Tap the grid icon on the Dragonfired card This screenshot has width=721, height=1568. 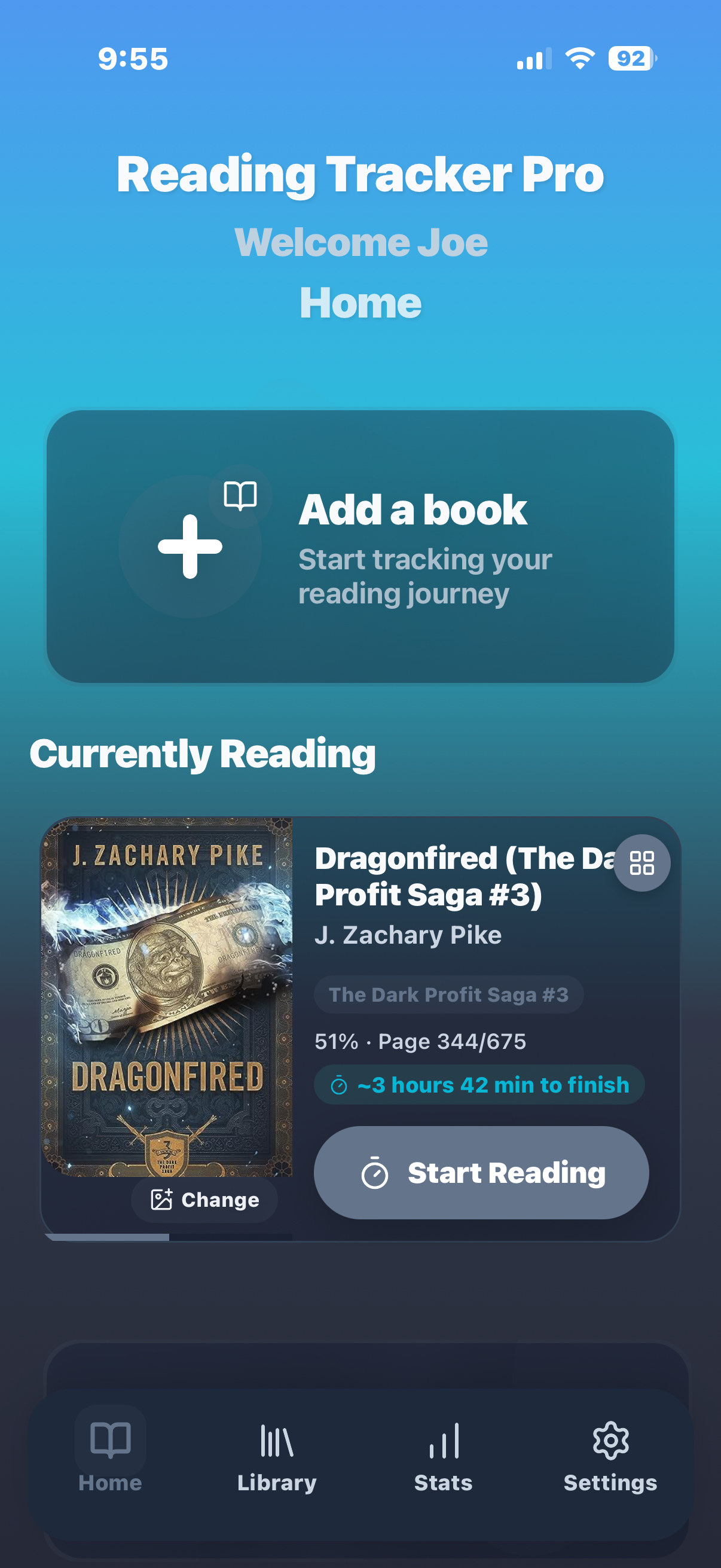(x=641, y=862)
